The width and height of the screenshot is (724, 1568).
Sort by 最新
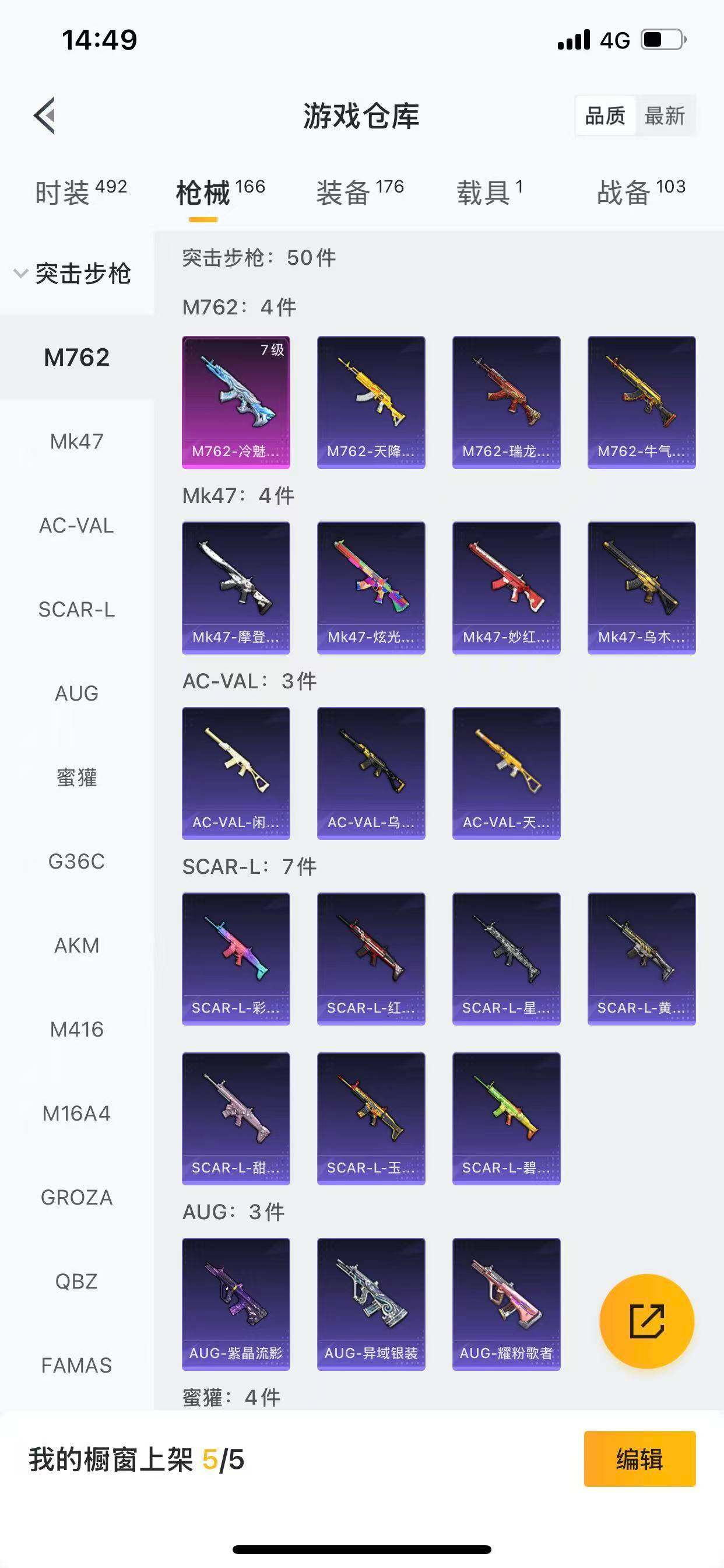tap(665, 115)
